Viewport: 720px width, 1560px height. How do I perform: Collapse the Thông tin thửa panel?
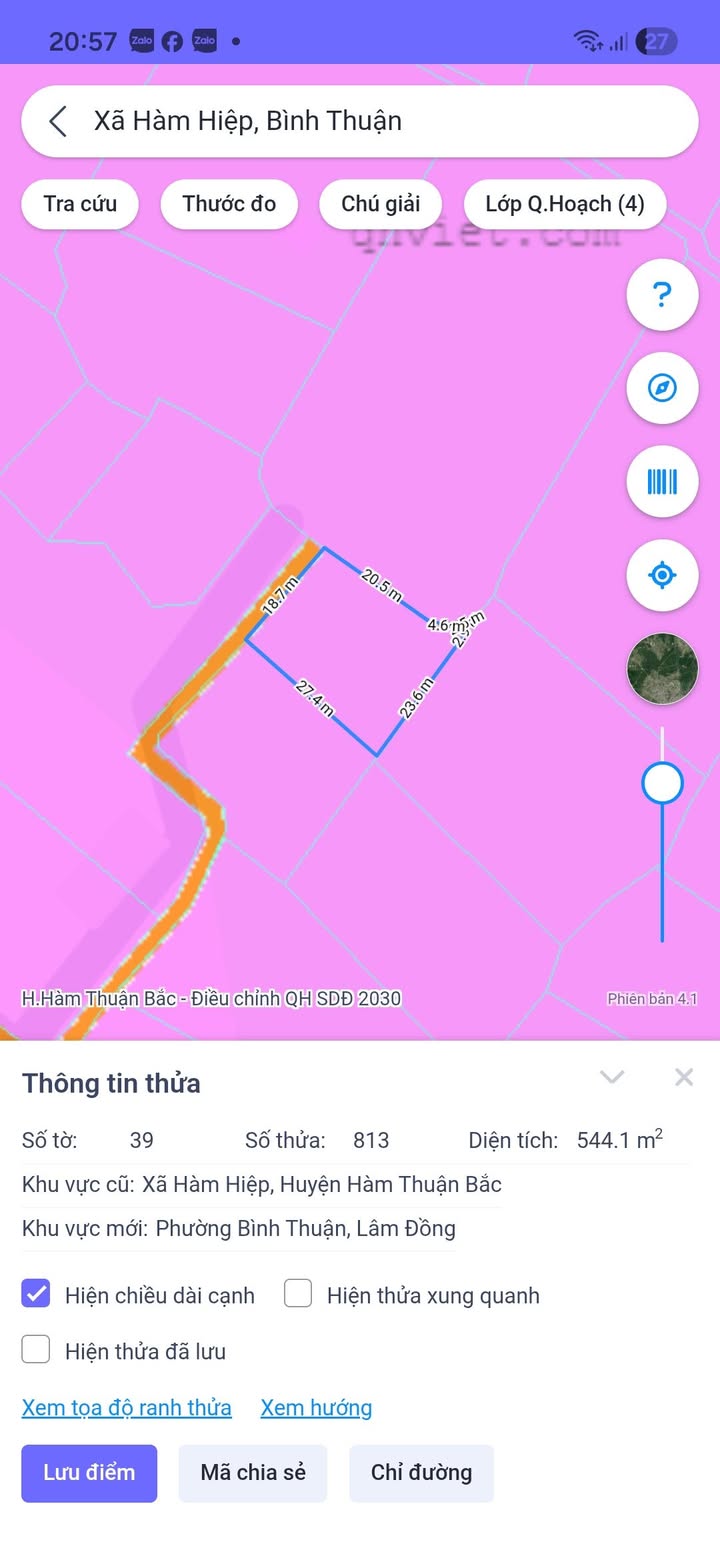[612, 1077]
